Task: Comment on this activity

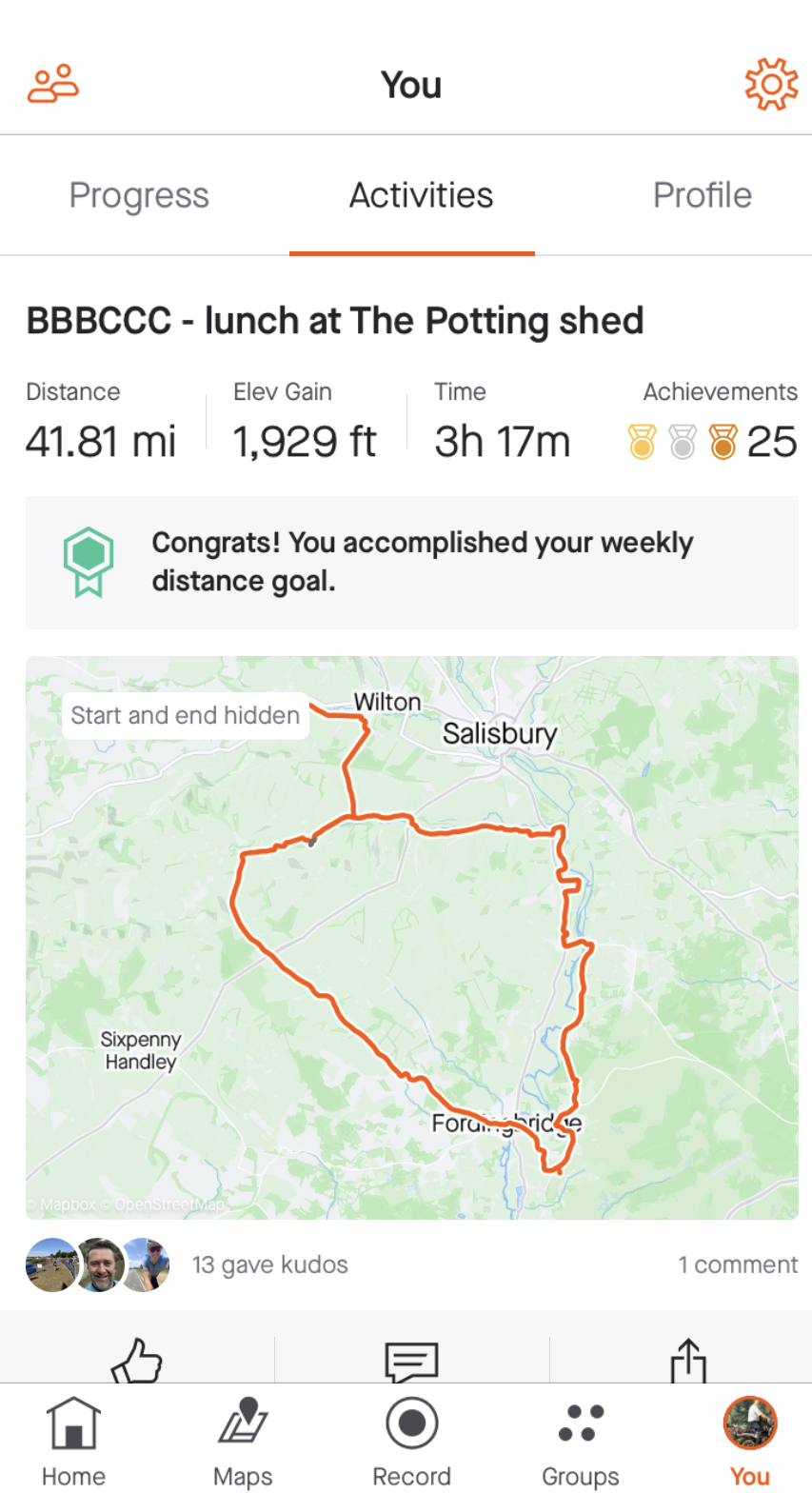Action: (x=411, y=1360)
